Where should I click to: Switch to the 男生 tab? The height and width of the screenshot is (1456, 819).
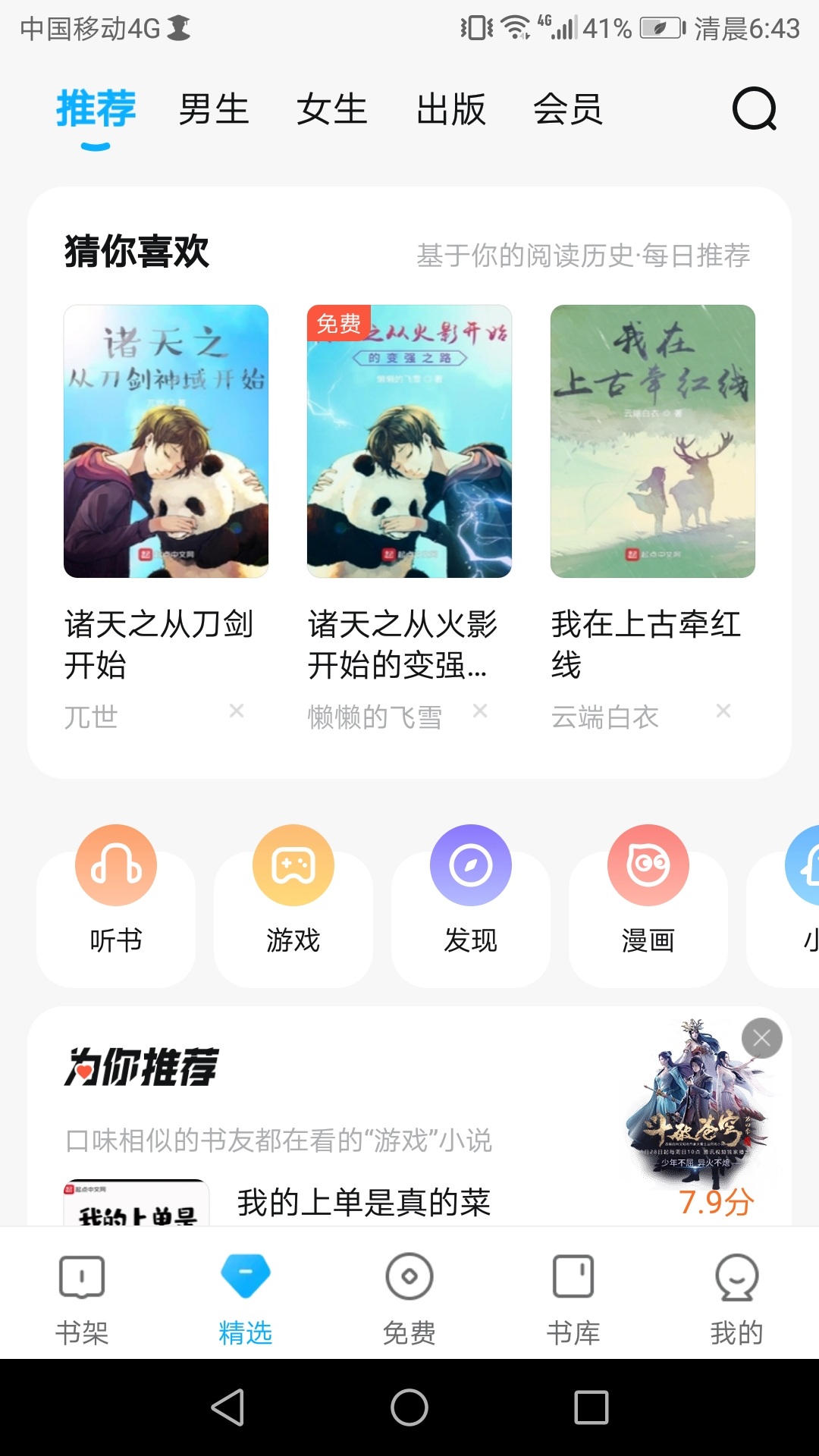tap(214, 109)
